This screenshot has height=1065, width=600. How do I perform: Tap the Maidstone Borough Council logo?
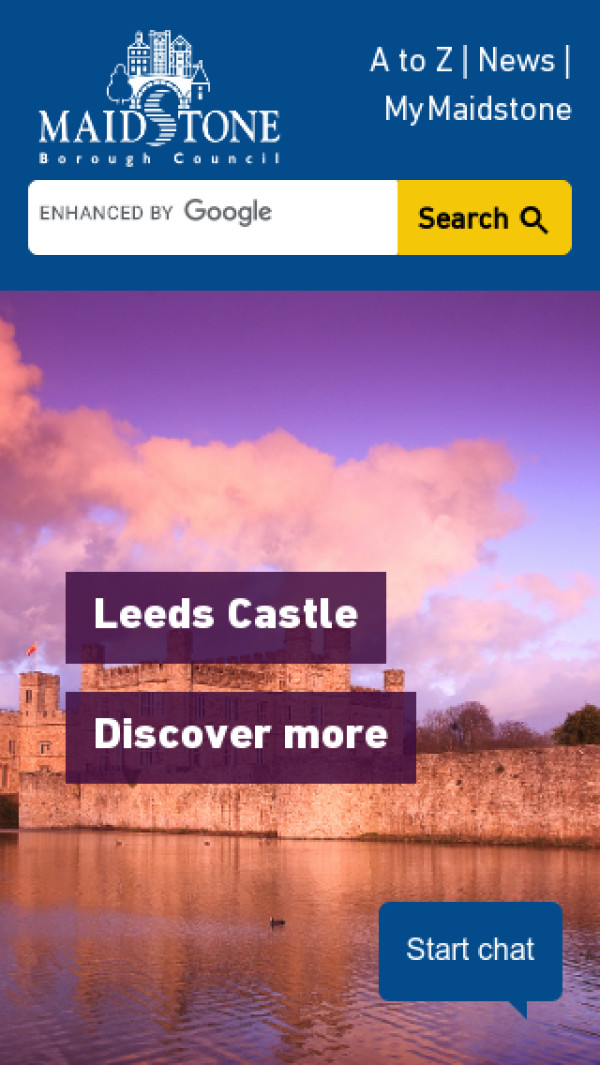pyautogui.click(x=160, y=98)
